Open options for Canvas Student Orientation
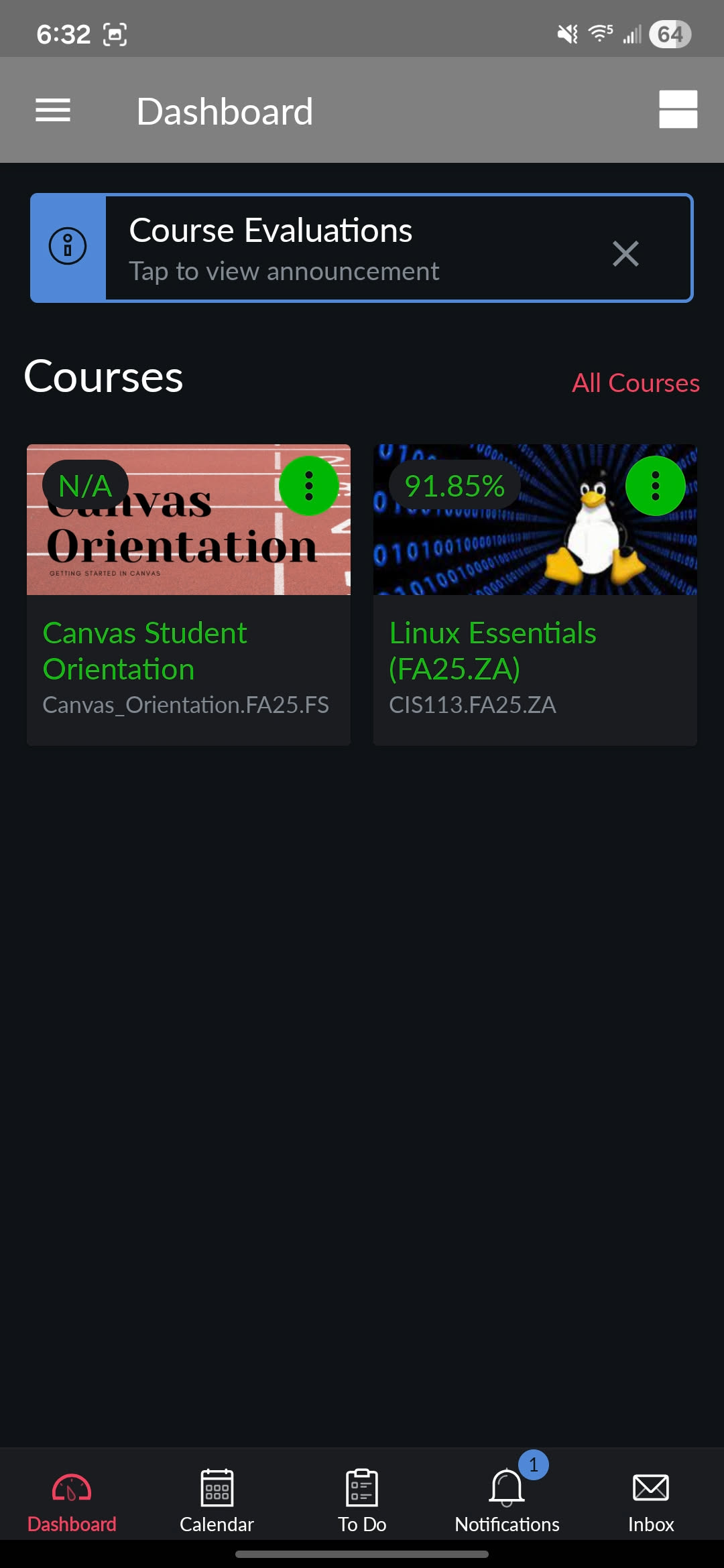 click(x=308, y=486)
